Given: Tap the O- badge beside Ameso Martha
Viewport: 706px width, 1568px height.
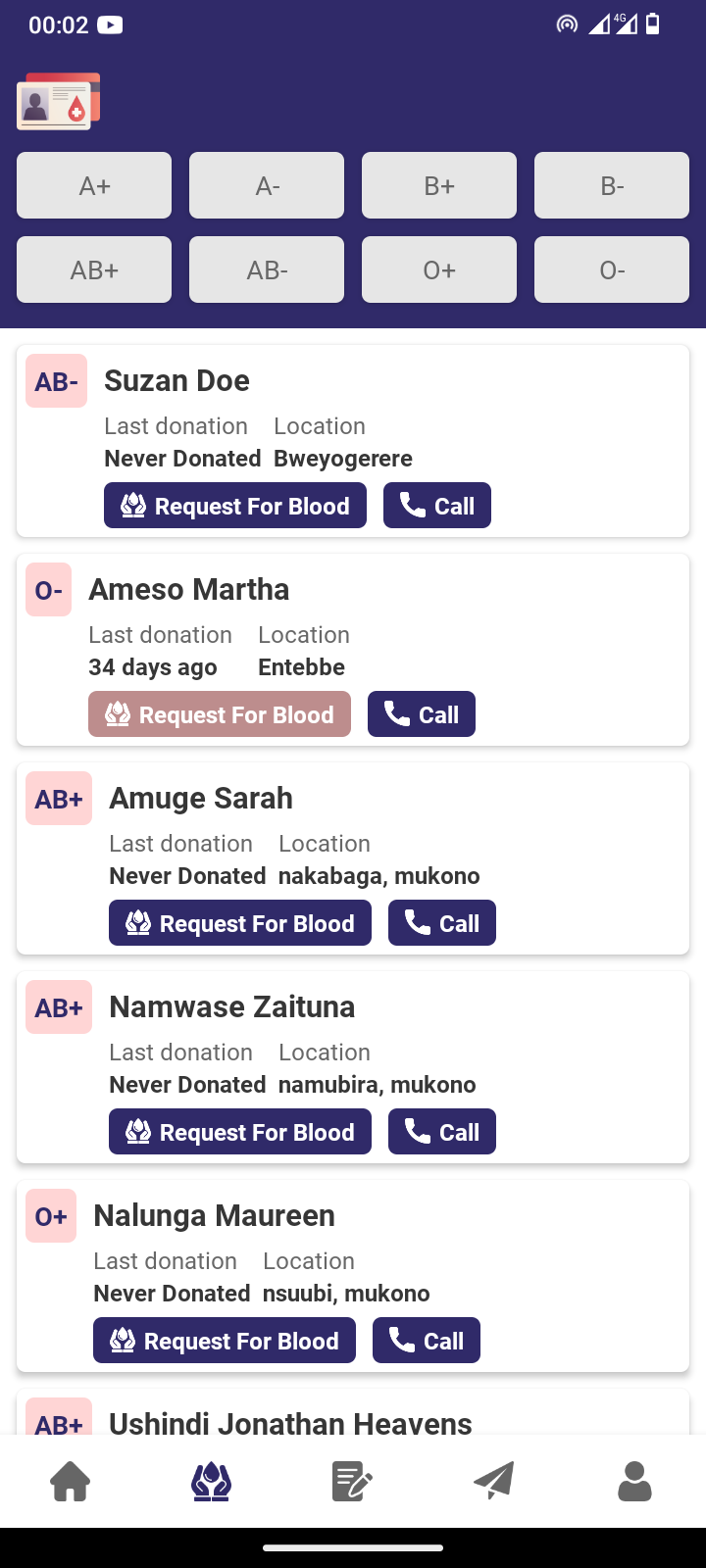Looking at the screenshot, I should (48, 590).
